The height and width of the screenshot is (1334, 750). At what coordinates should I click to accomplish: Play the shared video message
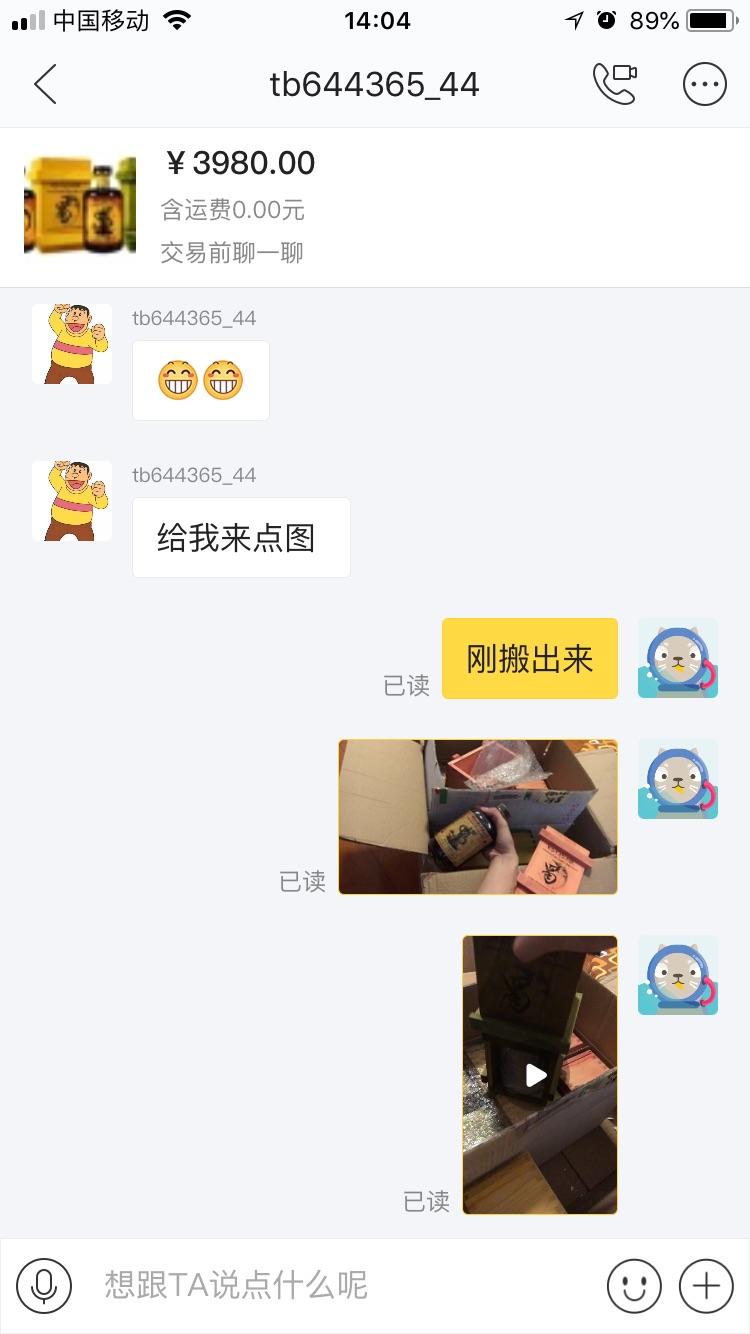539,1075
